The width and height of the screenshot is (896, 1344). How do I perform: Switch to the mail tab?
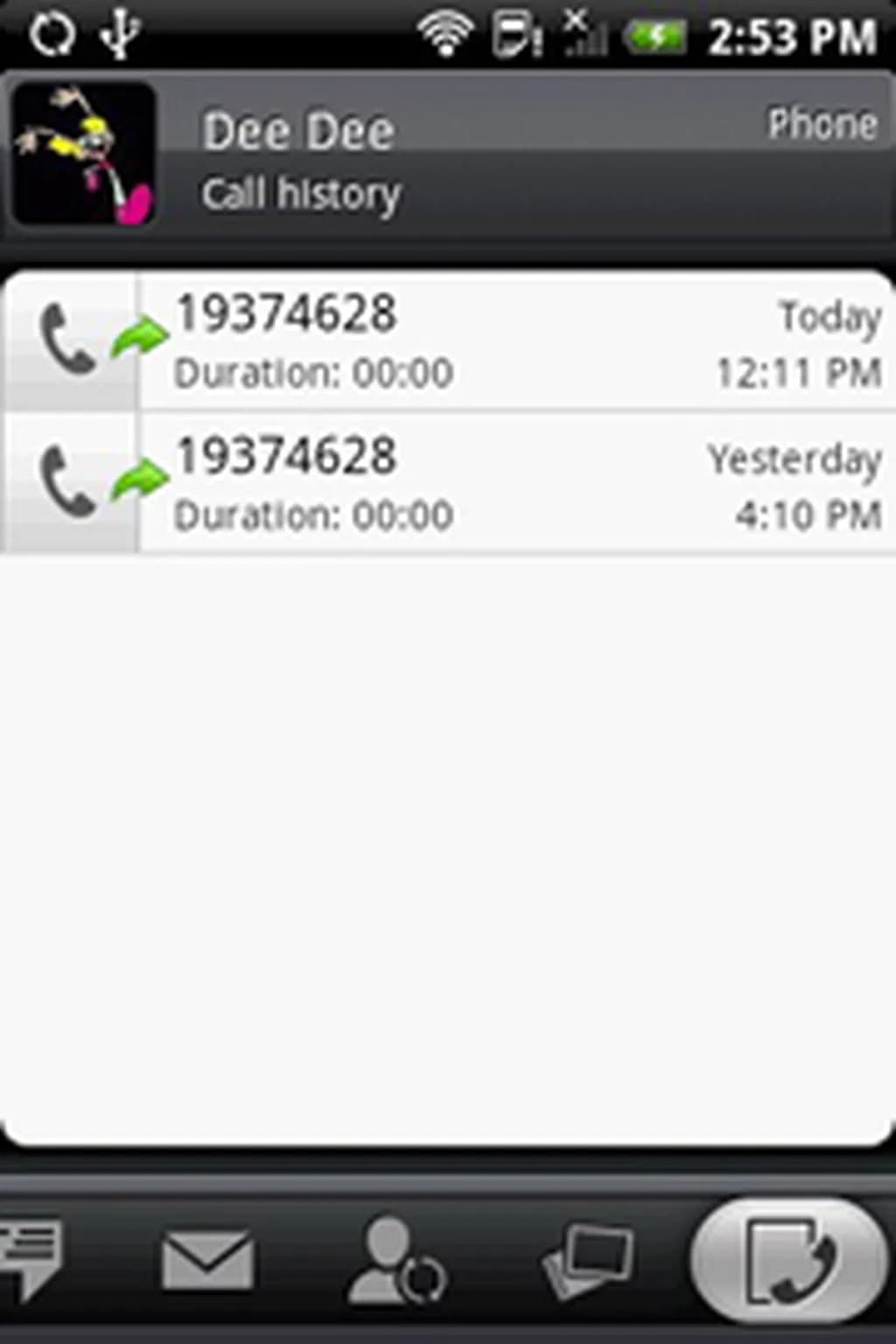pyautogui.click(x=208, y=1260)
